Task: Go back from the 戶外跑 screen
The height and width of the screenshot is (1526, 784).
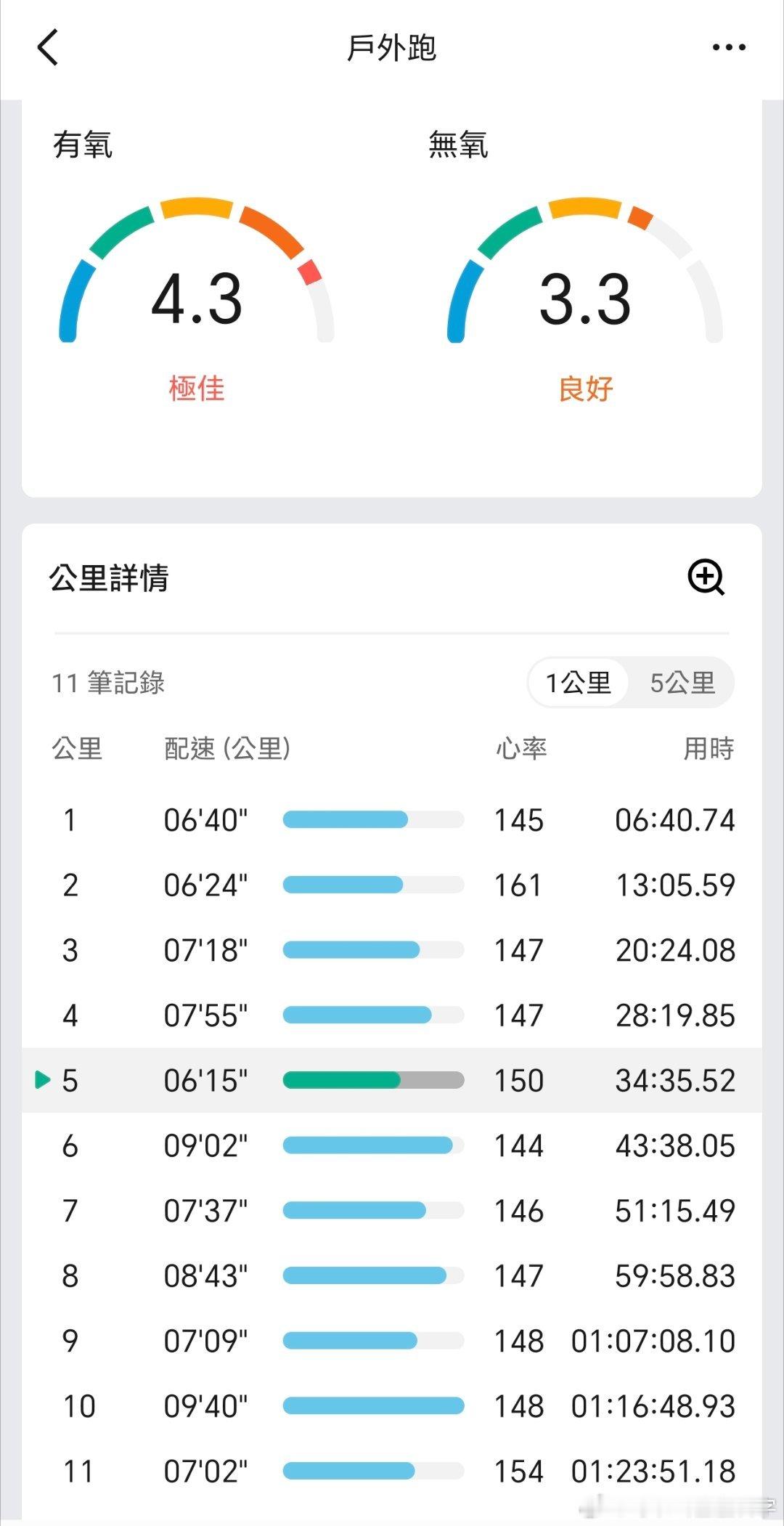Action: click(48, 48)
